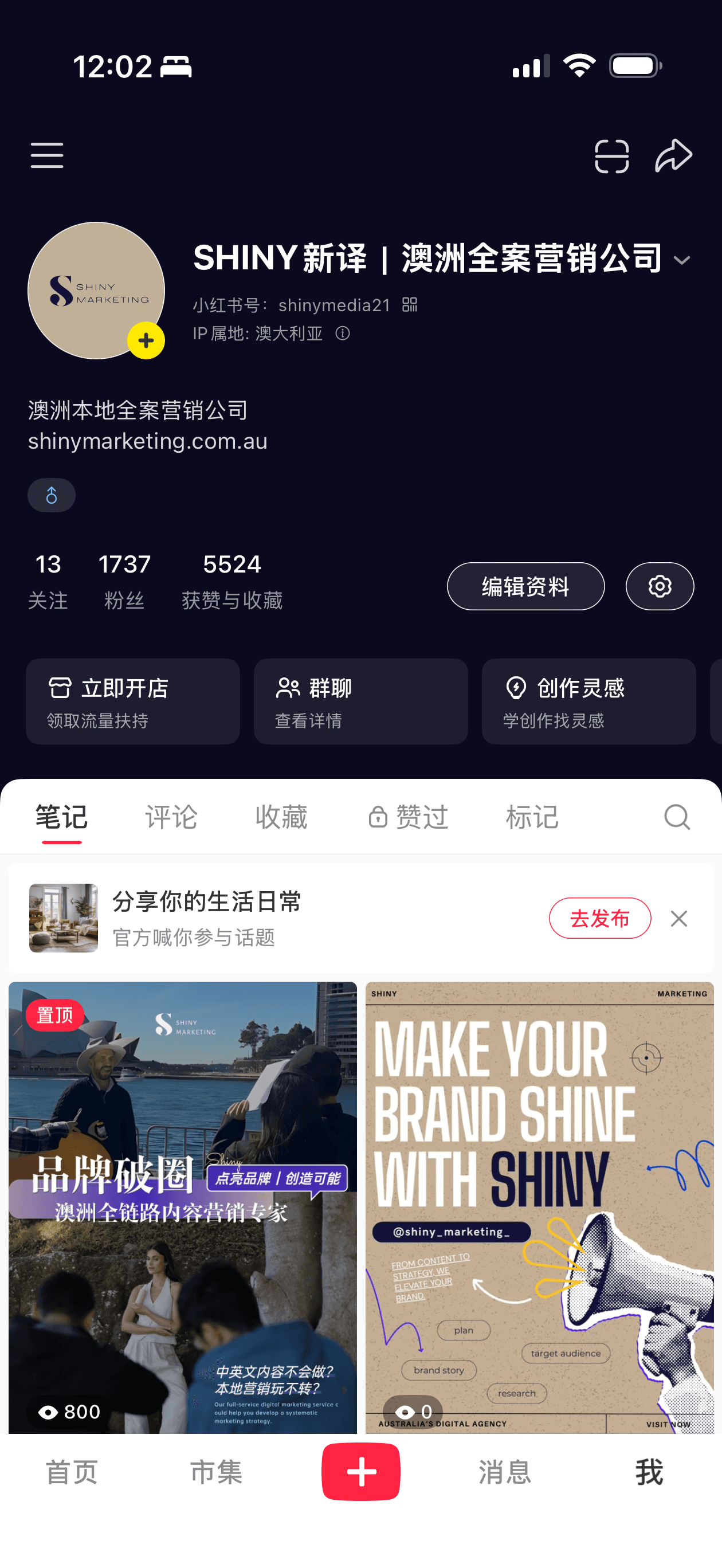The width and height of the screenshot is (722, 1568).
Task: Create a new post with the red plus button
Action: point(361,1472)
